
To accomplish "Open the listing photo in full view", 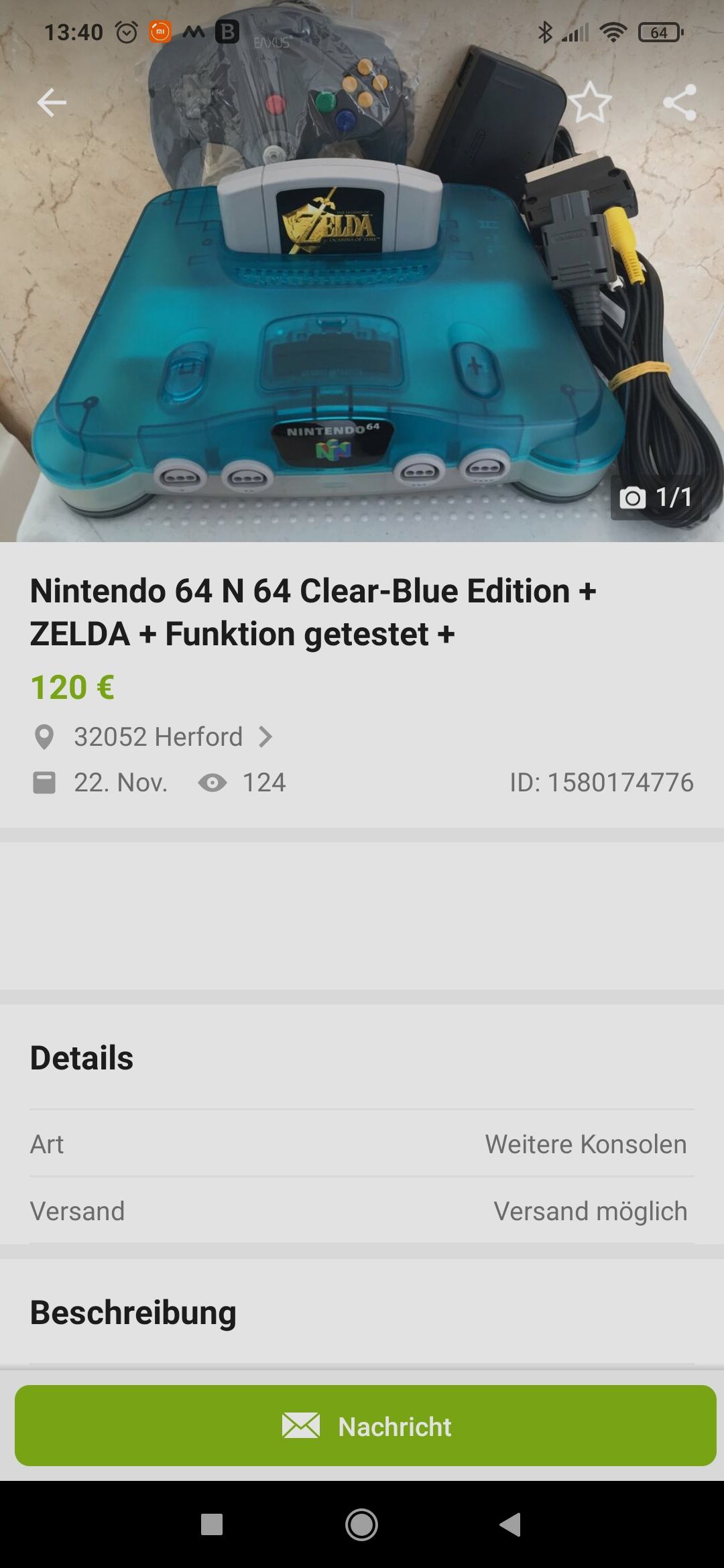I will (x=362, y=271).
